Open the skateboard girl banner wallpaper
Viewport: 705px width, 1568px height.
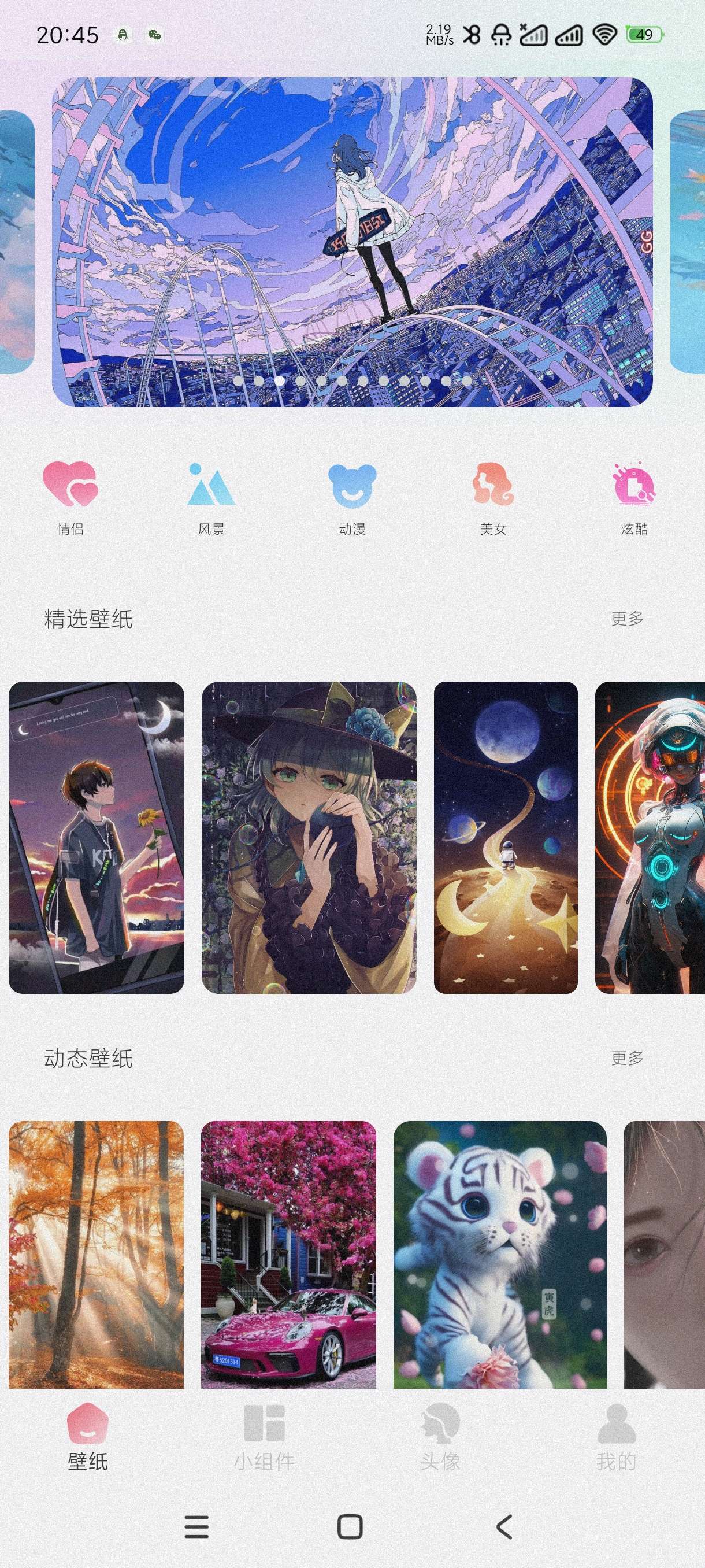352,242
